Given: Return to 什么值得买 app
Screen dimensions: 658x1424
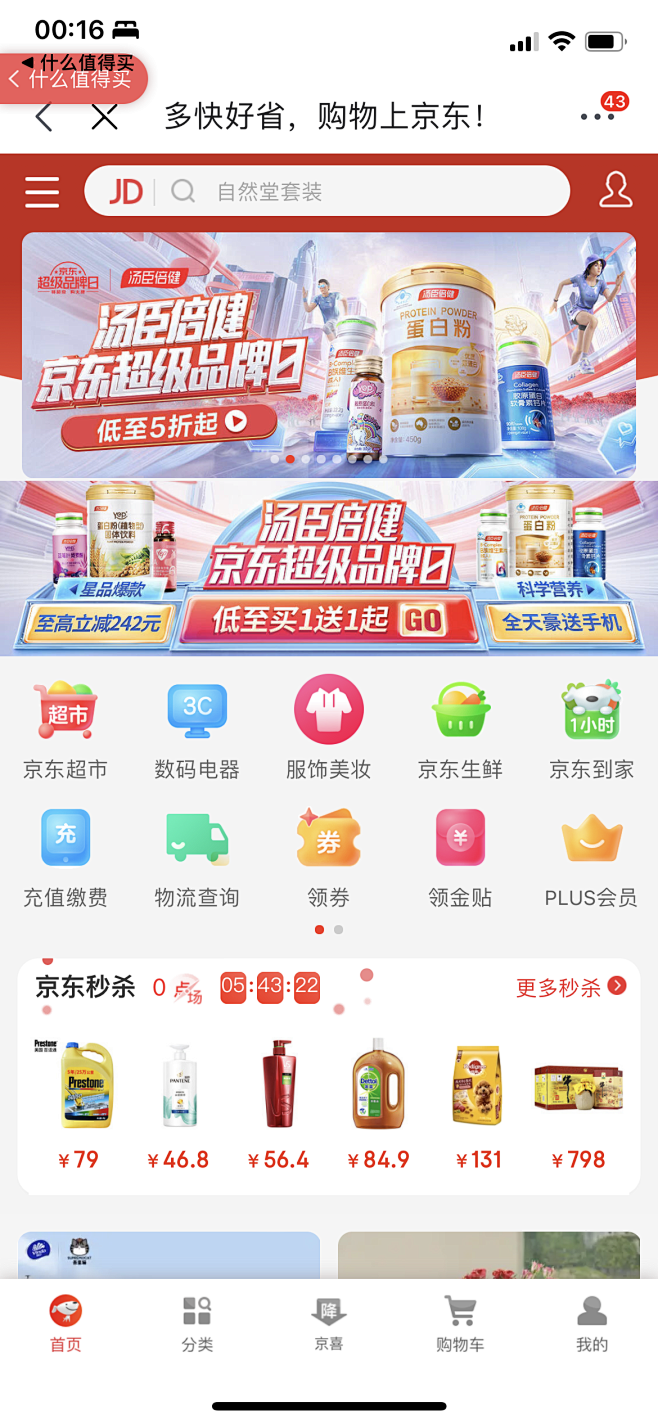Looking at the screenshot, I should pos(72,79).
